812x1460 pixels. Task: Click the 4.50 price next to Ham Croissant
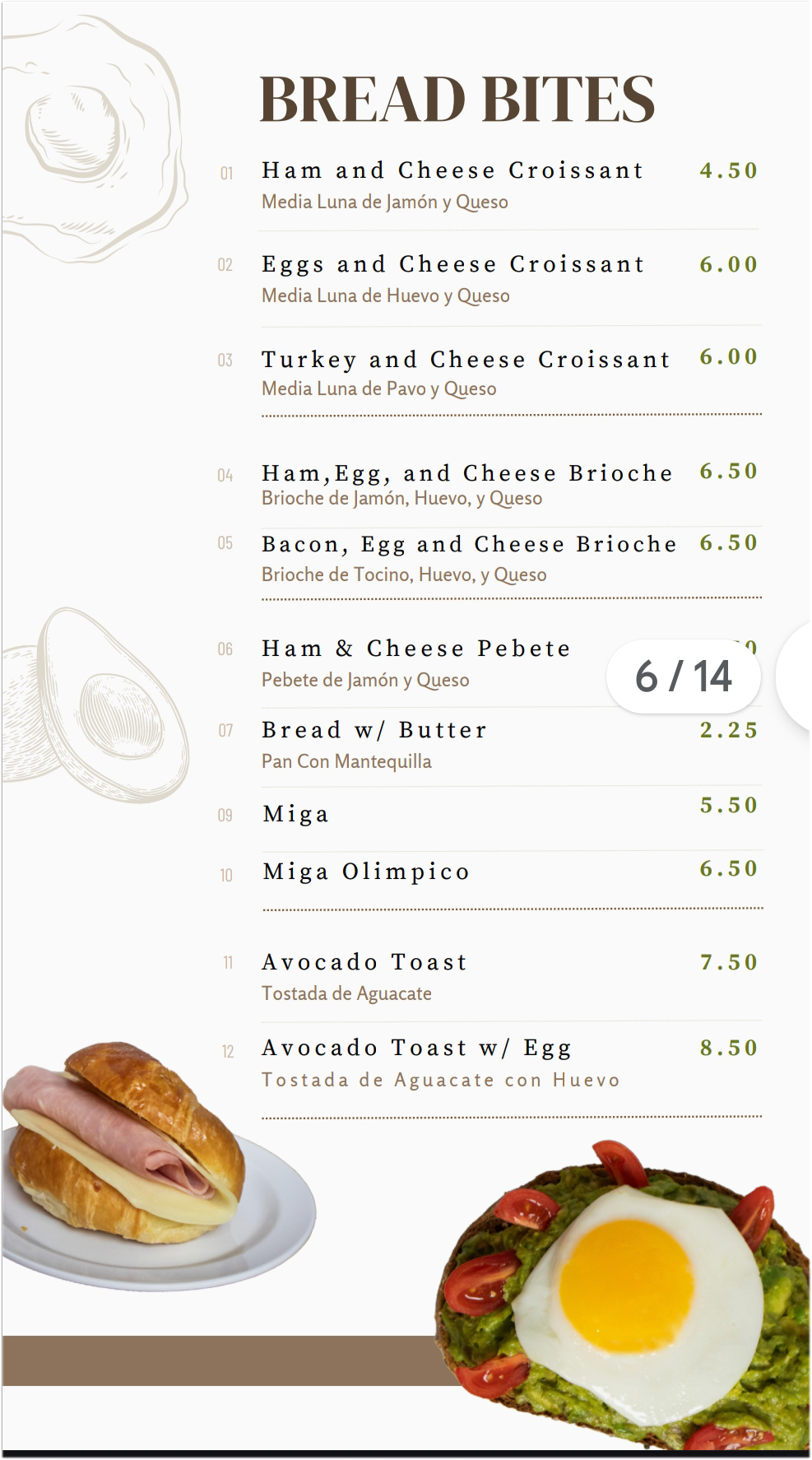[x=727, y=170]
